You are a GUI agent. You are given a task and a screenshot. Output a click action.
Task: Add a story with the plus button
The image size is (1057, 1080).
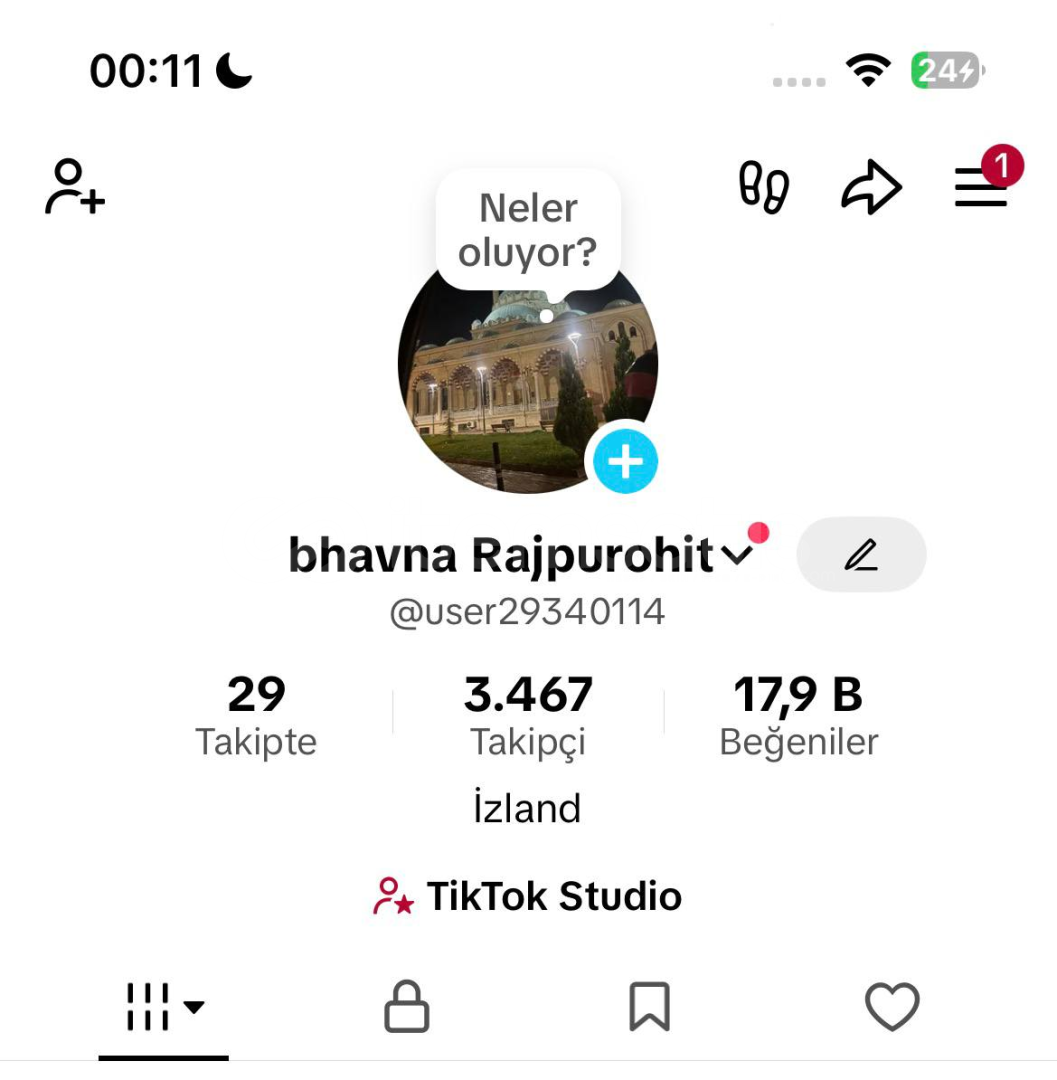625,462
